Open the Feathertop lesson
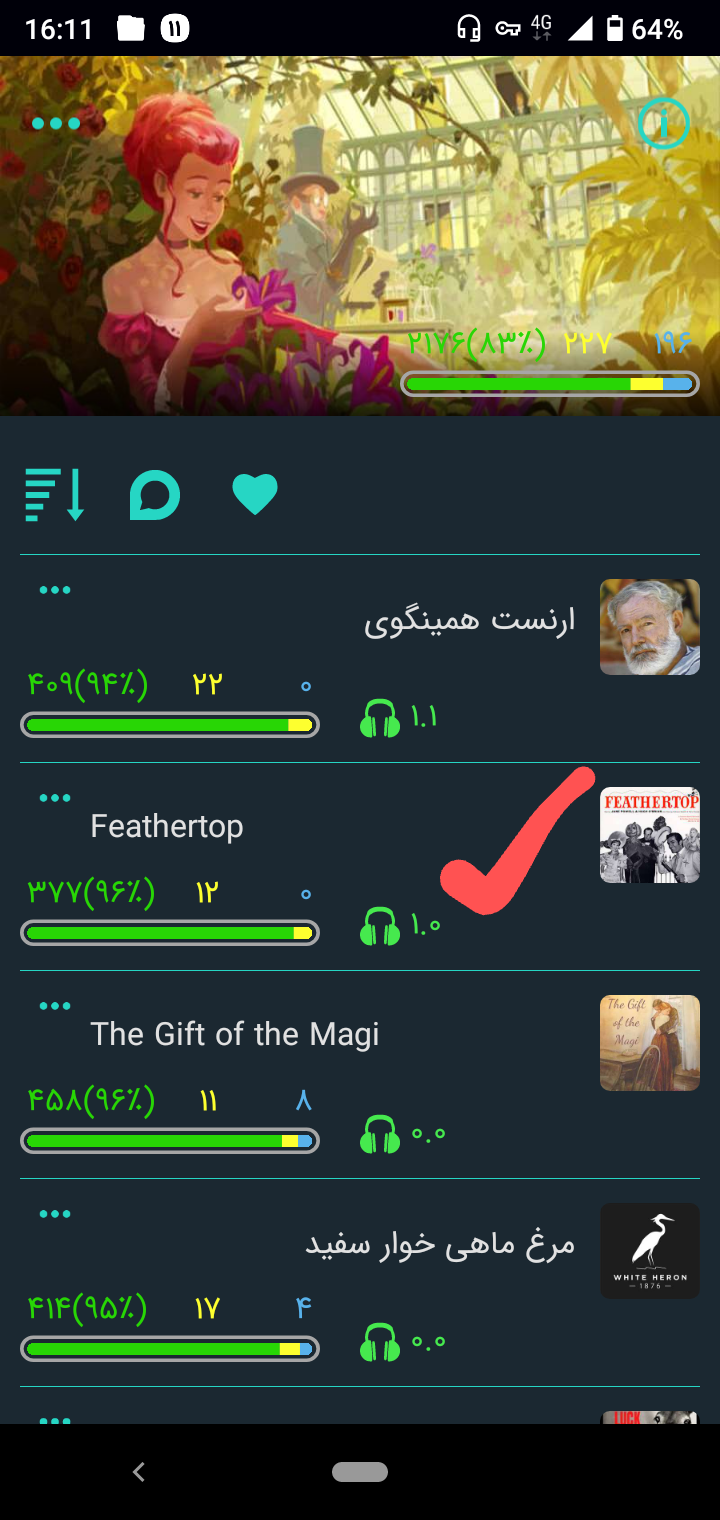 [360, 867]
